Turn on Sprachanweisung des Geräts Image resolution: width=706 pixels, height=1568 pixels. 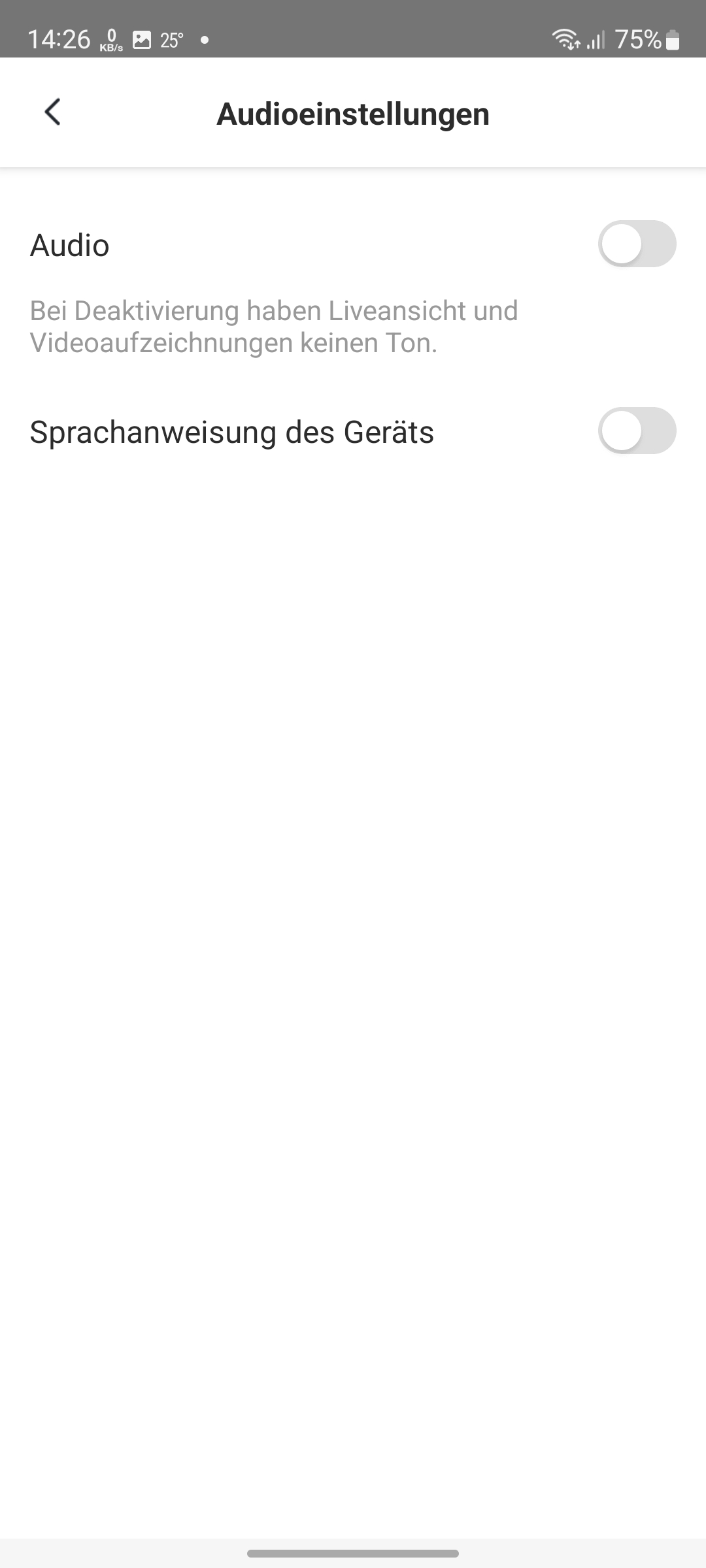point(637,431)
